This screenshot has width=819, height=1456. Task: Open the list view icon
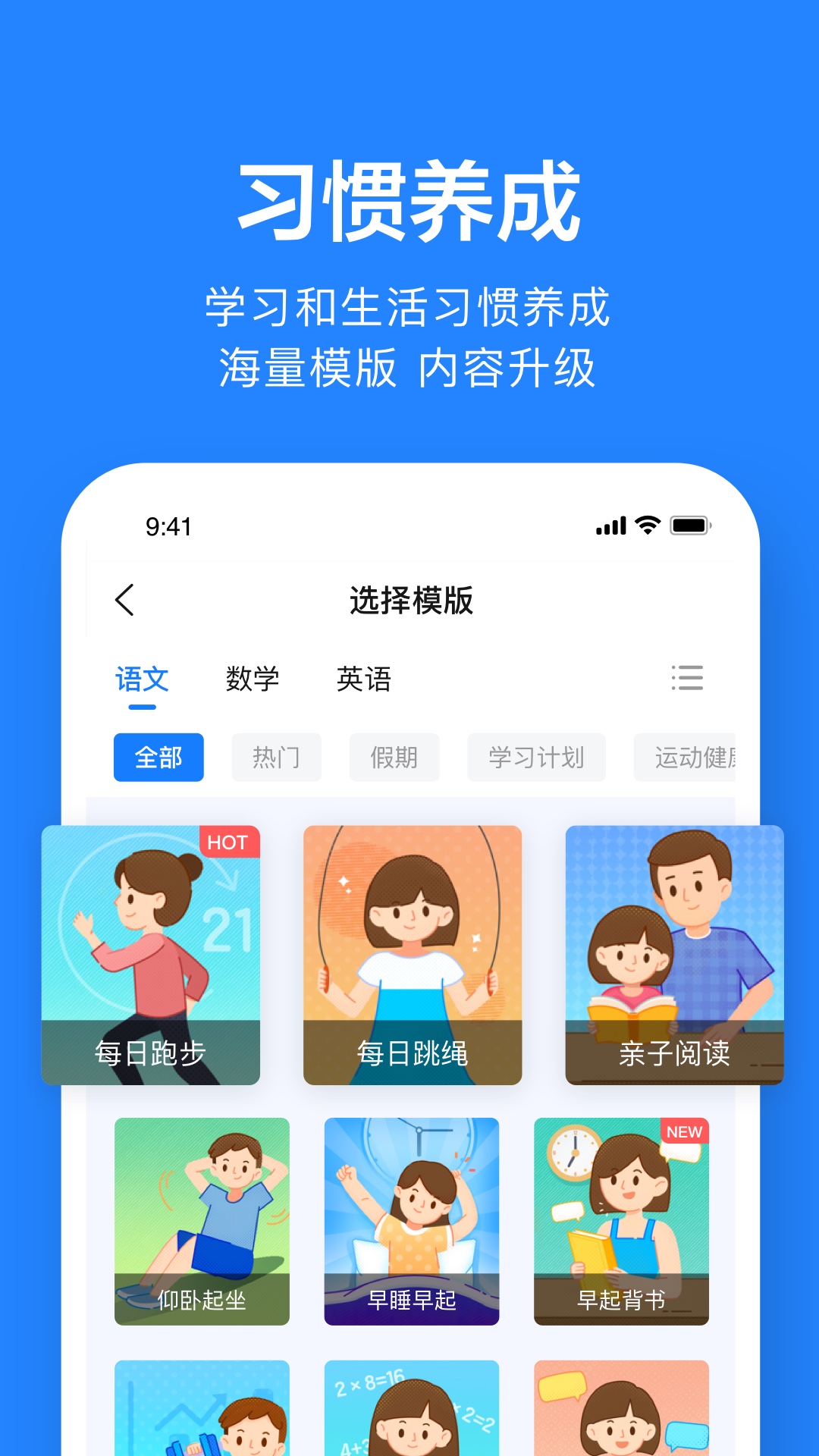pyautogui.click(x=687, y=678)
